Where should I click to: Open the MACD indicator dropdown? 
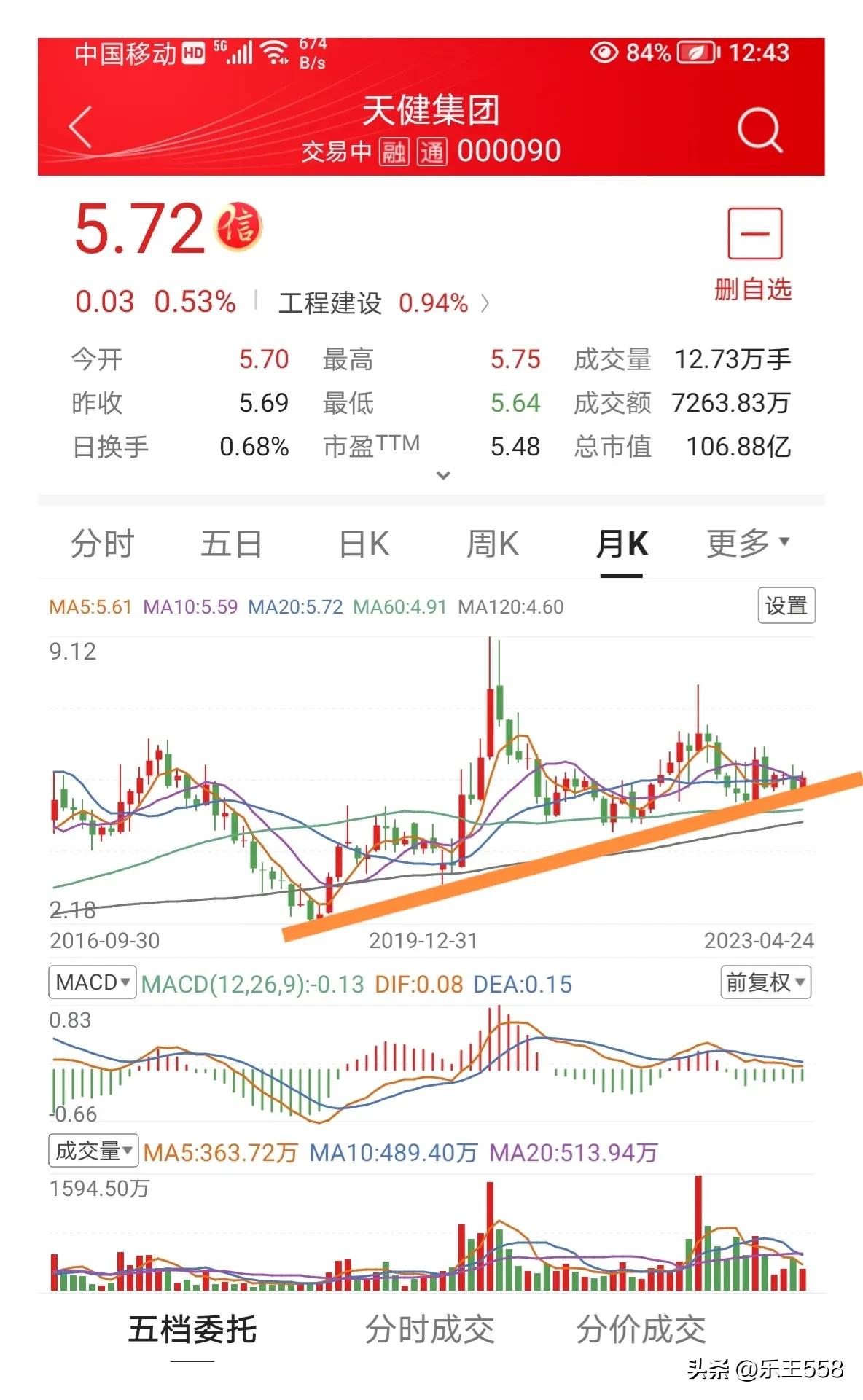pos(90,982)
